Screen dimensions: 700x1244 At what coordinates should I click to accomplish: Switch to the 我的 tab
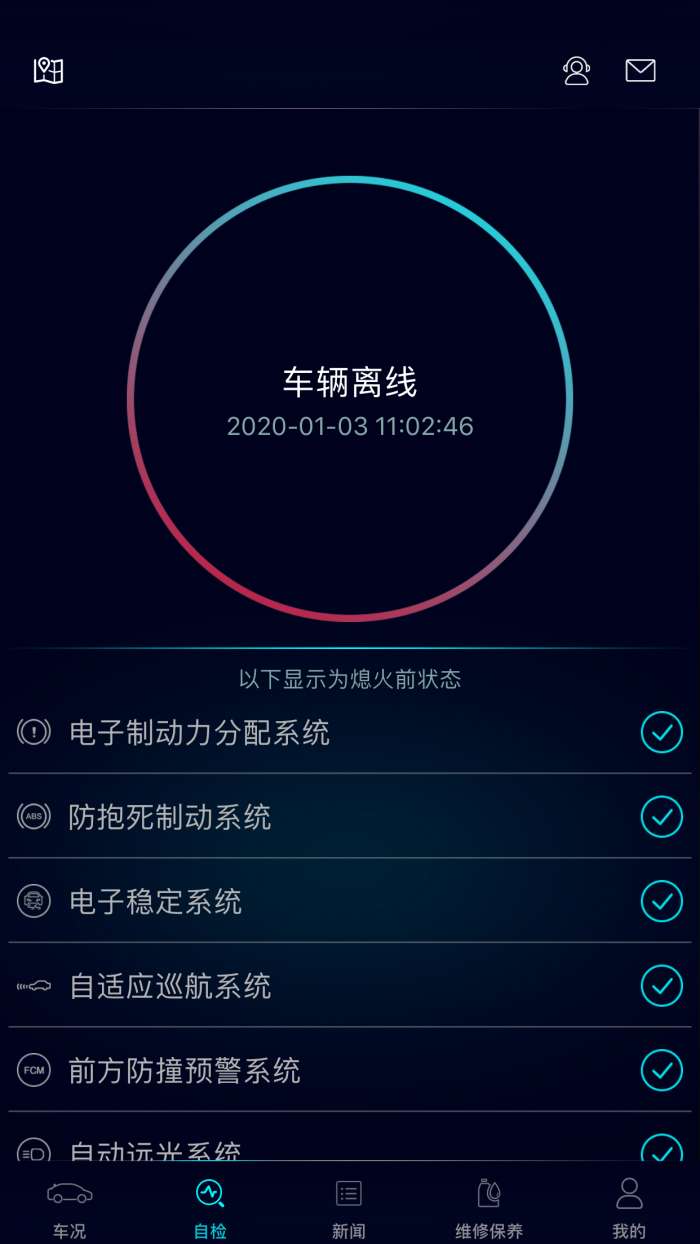[x=629, y=1207]
